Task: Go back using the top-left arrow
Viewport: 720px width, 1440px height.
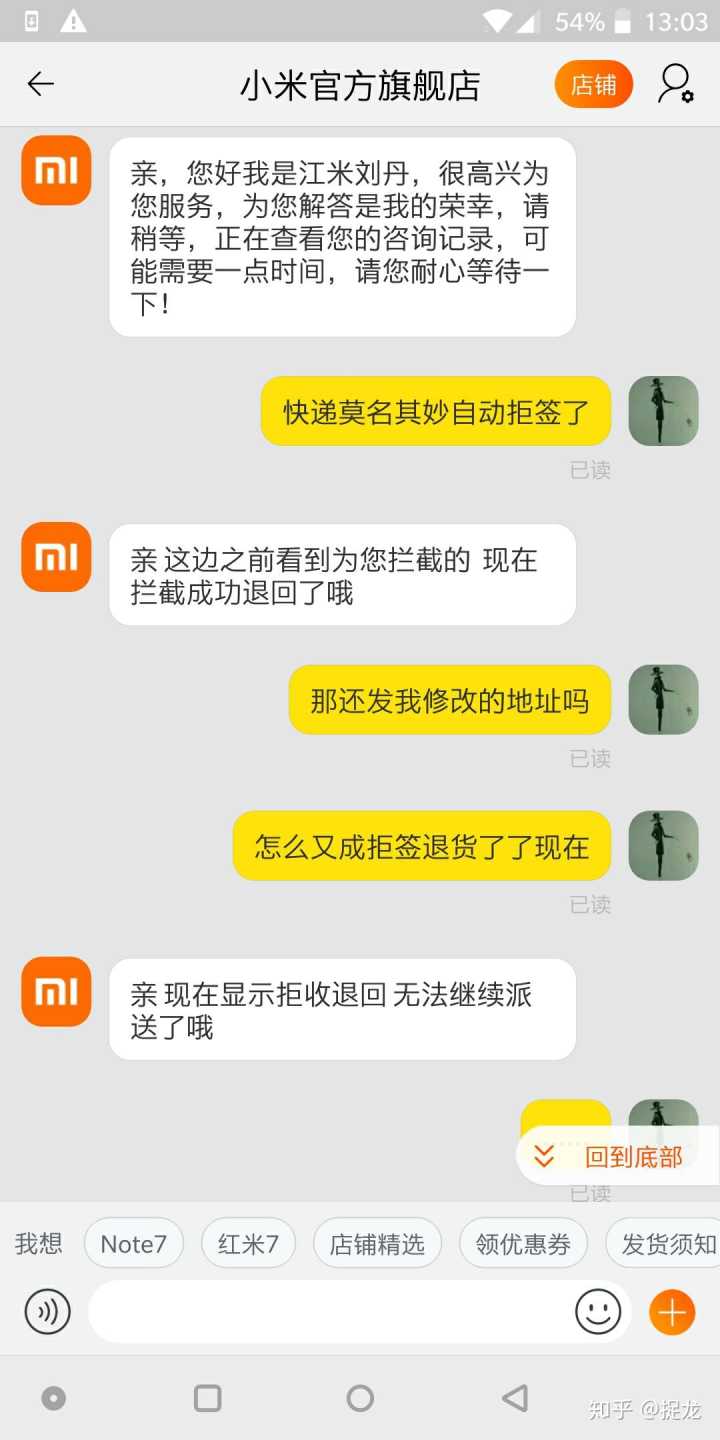Action: (40, 84)
